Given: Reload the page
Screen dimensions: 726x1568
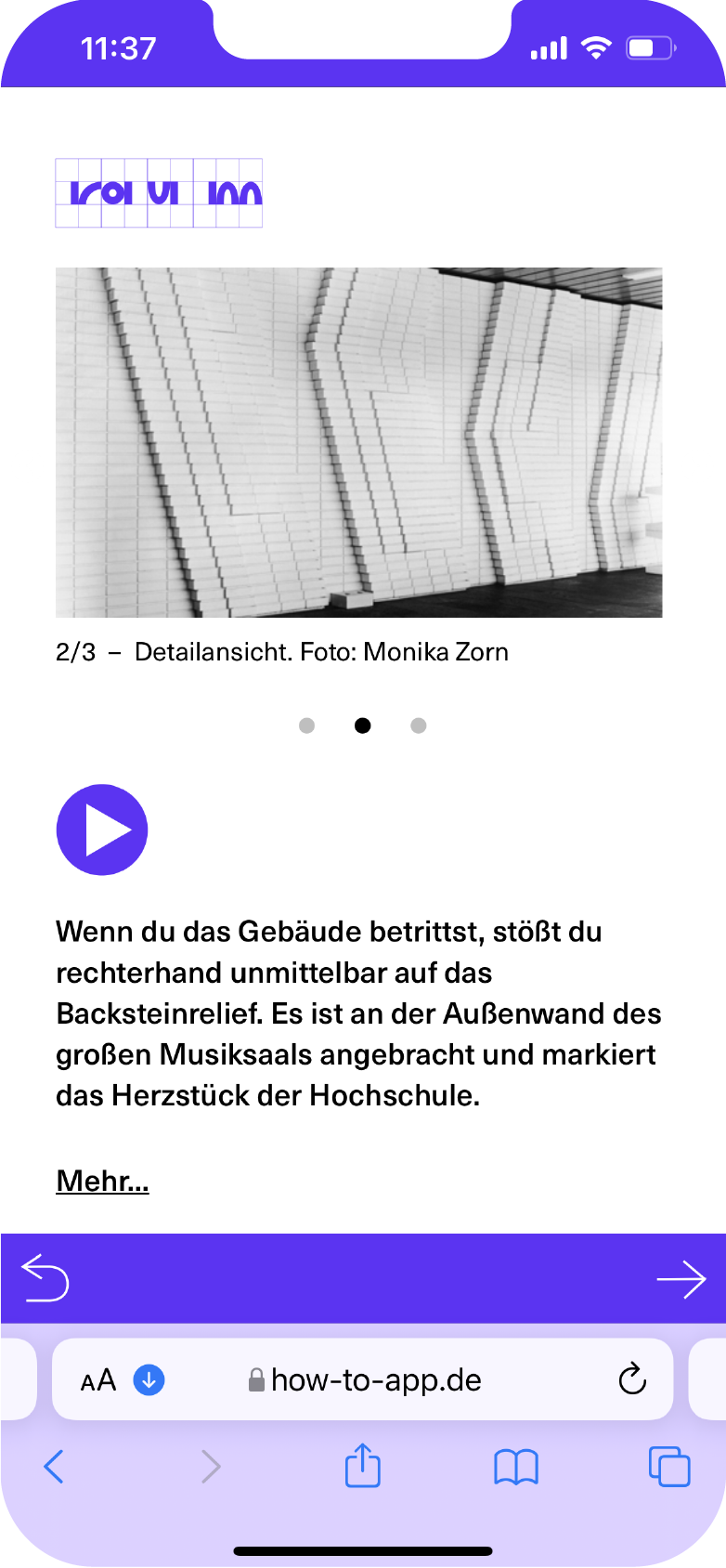Looking at the screenshot, I should [632, 1379].
